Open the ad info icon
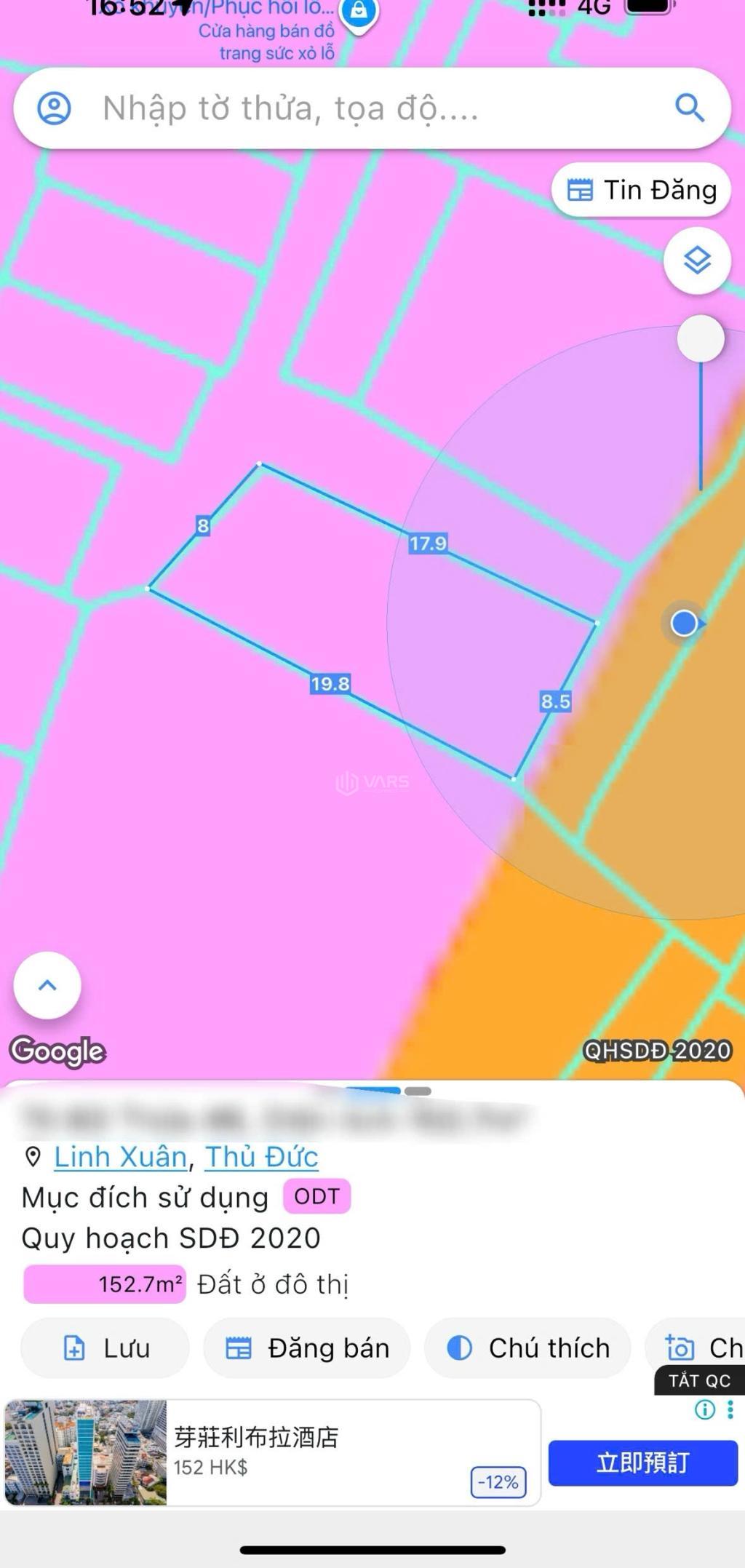The width and height of the screenshot is (745, 1568). (x=704, y=1410)
